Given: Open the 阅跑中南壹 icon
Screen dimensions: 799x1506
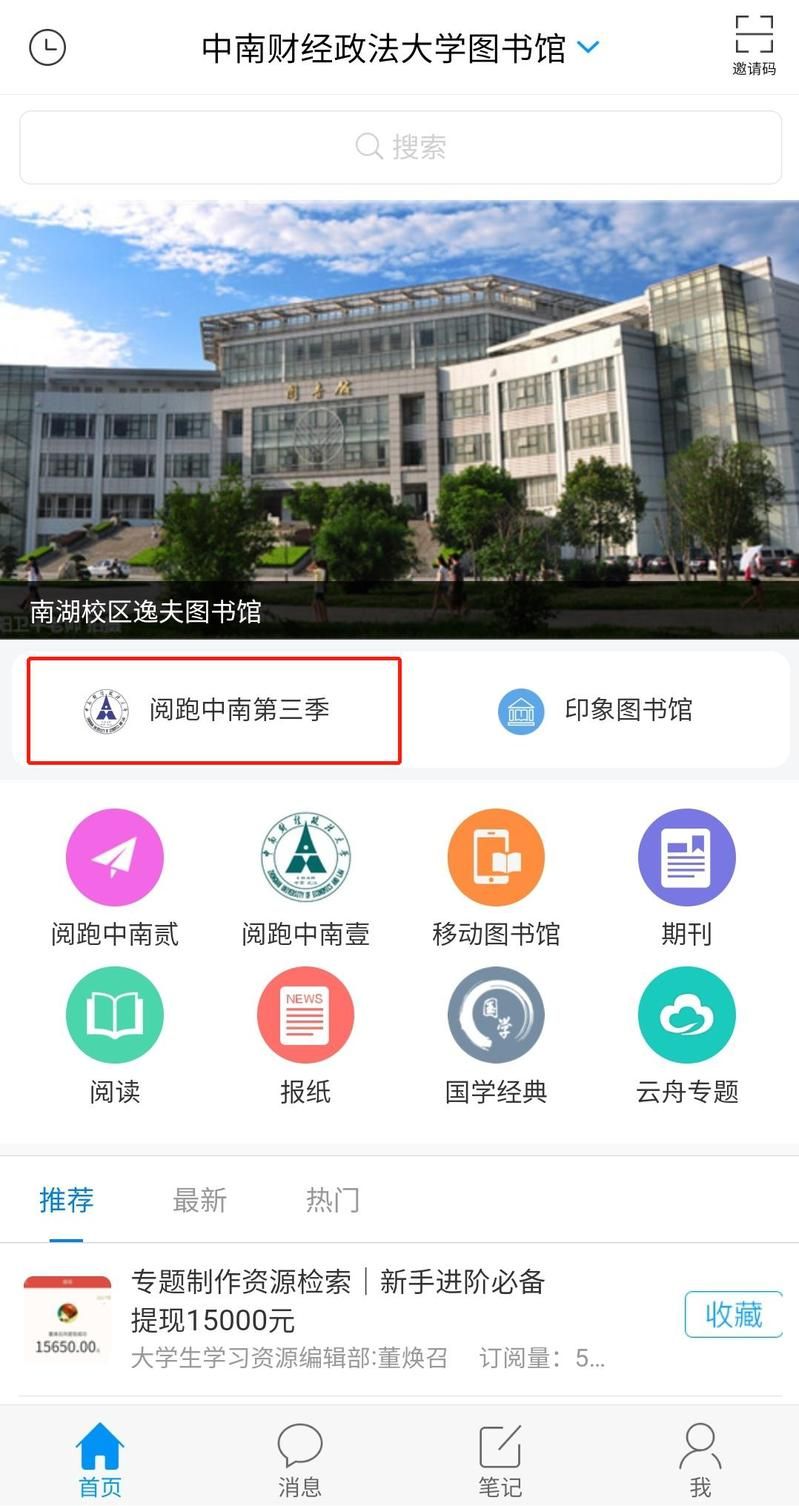Looking at the screenshot, I should click(x=305, y=859).
